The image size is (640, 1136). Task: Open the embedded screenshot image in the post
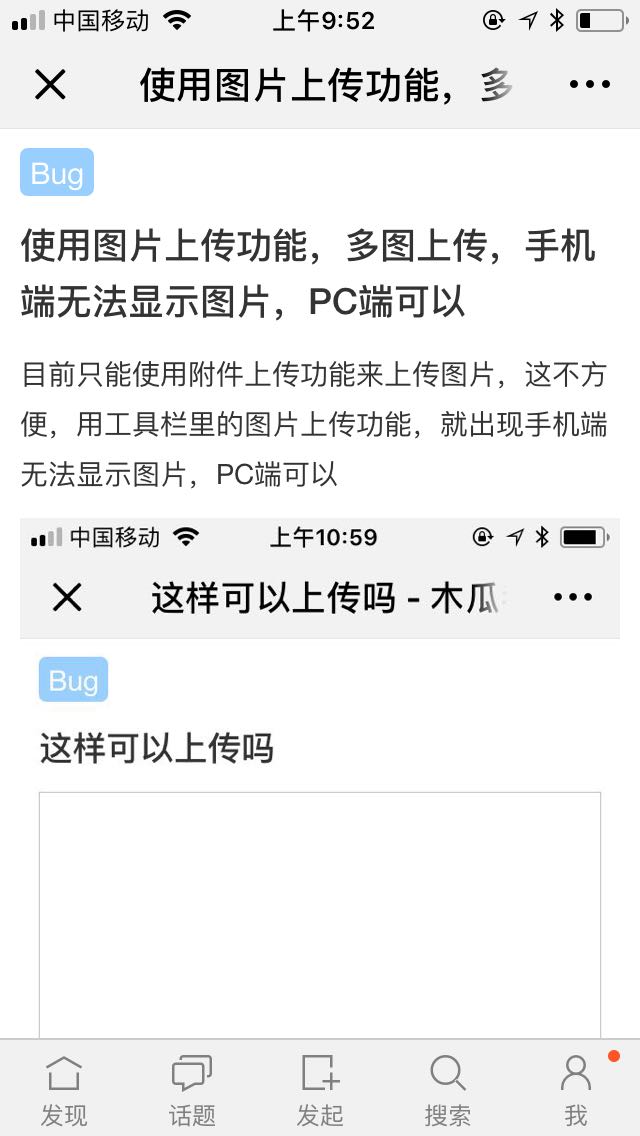tap(320, 778)
